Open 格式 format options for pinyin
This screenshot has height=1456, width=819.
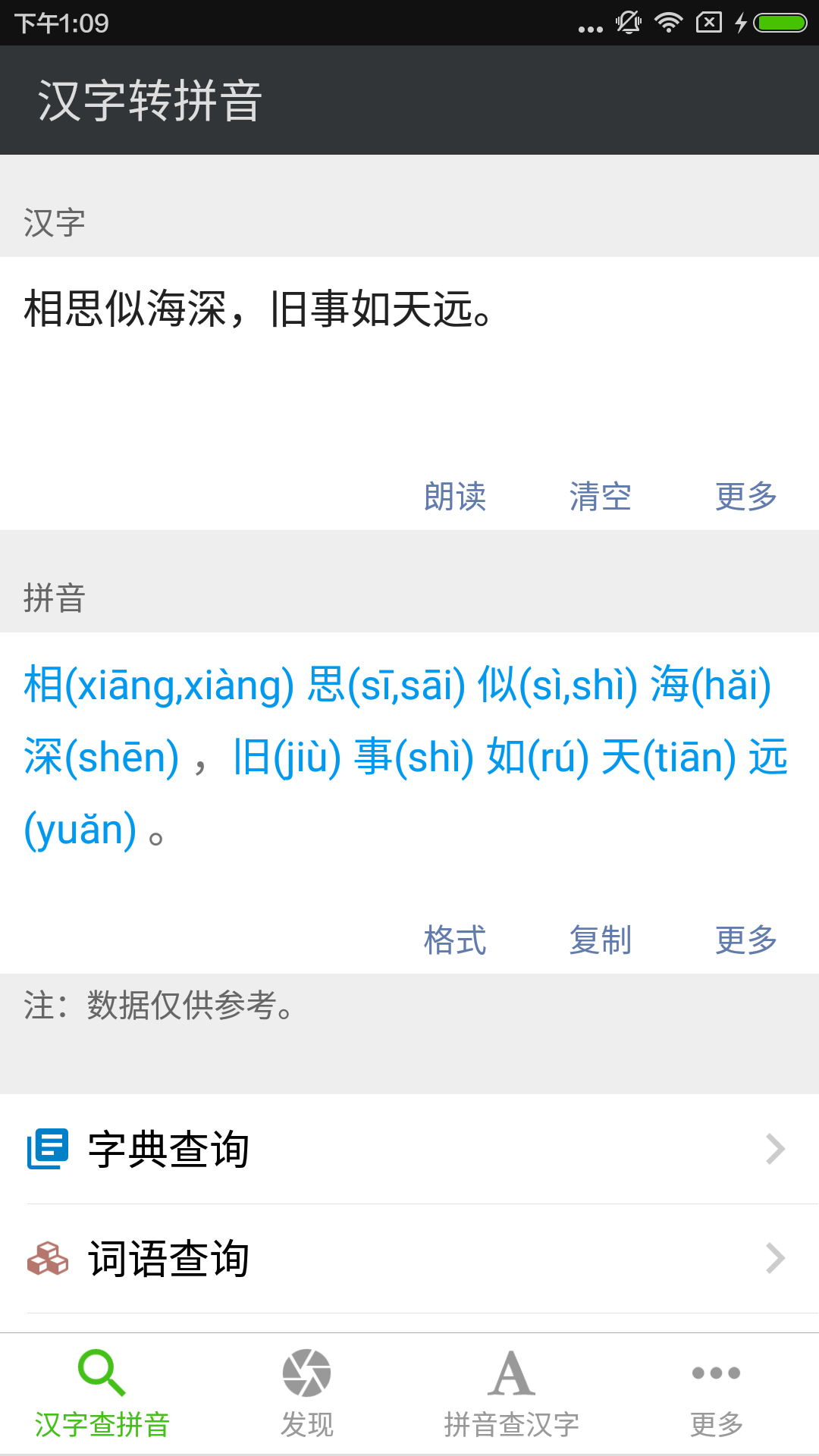[x=454, y=940]
